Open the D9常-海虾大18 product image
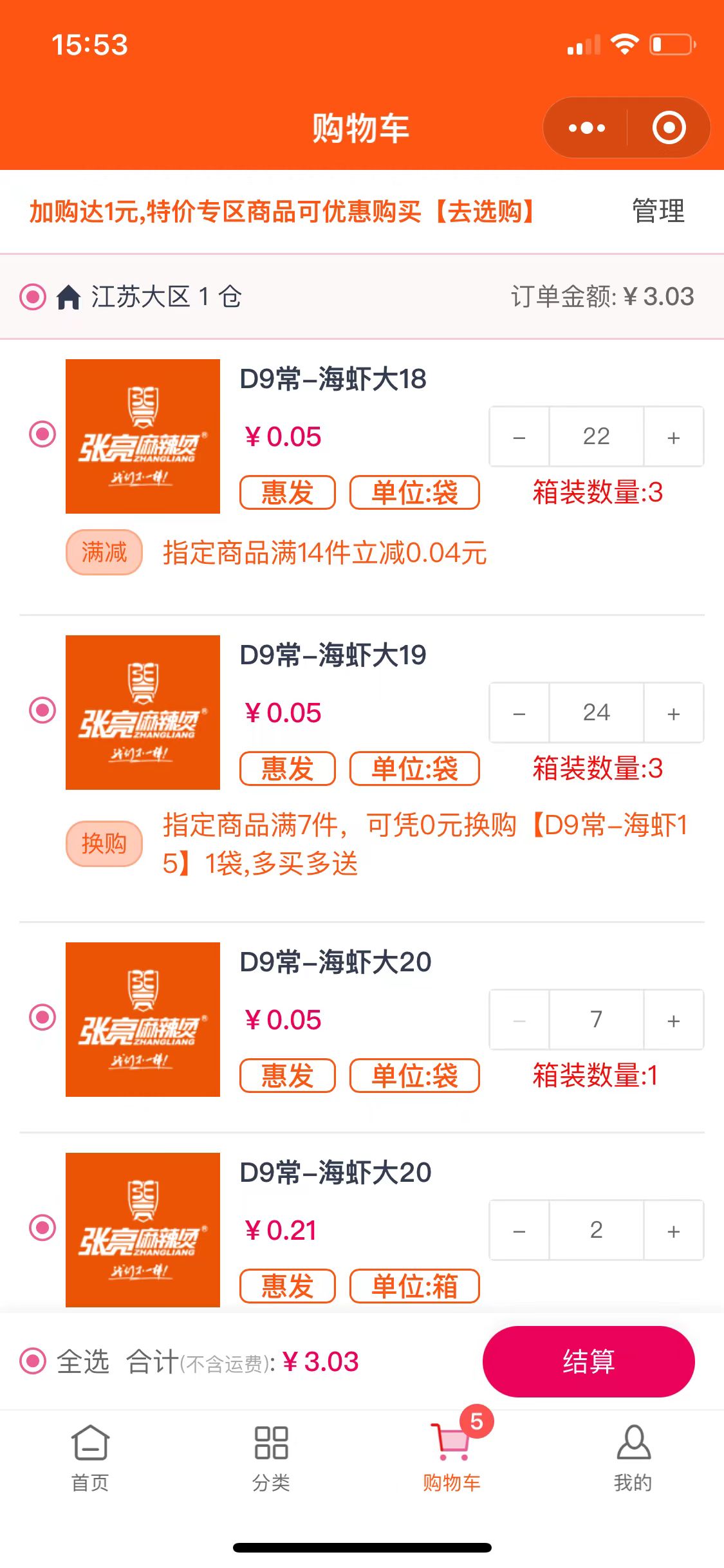The height and width of the screenshot is (1568, 724). [x=143, y=436]
